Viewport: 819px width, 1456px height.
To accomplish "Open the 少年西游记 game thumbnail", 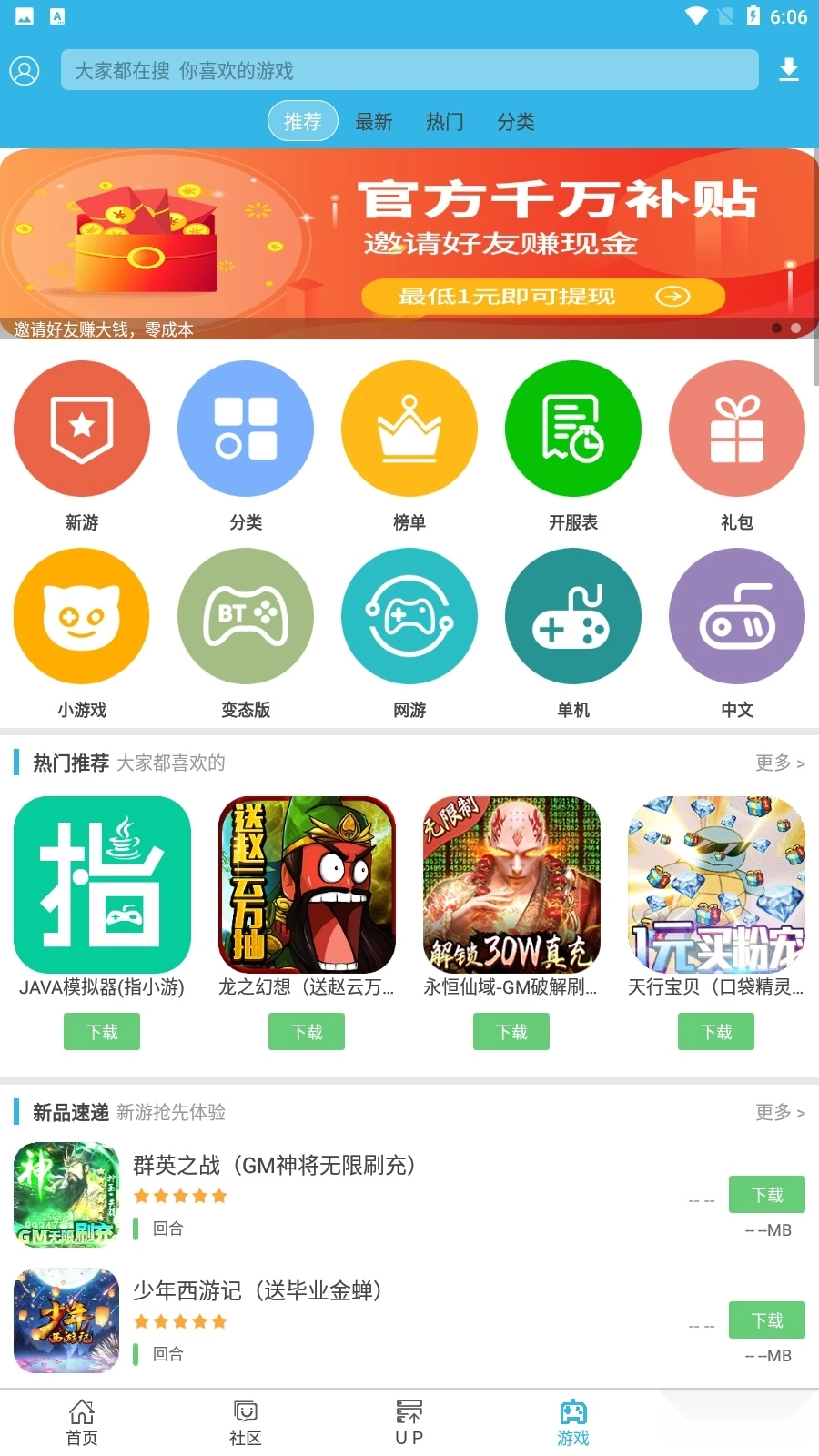I will 66,1320.
